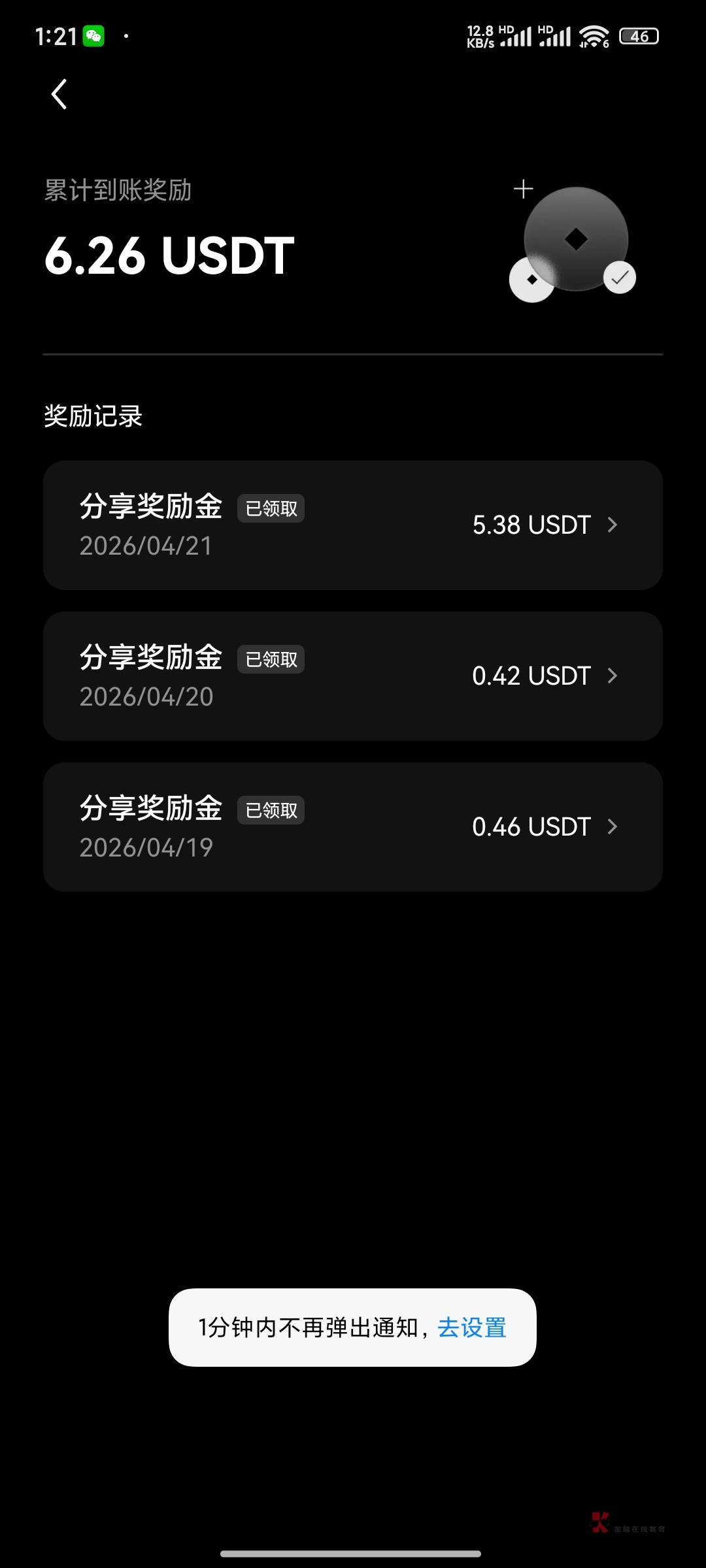Open the 5.38 USDT reward from 2026/04/21
Viewport: 706px width, 1568px height.
click(353, 525)
